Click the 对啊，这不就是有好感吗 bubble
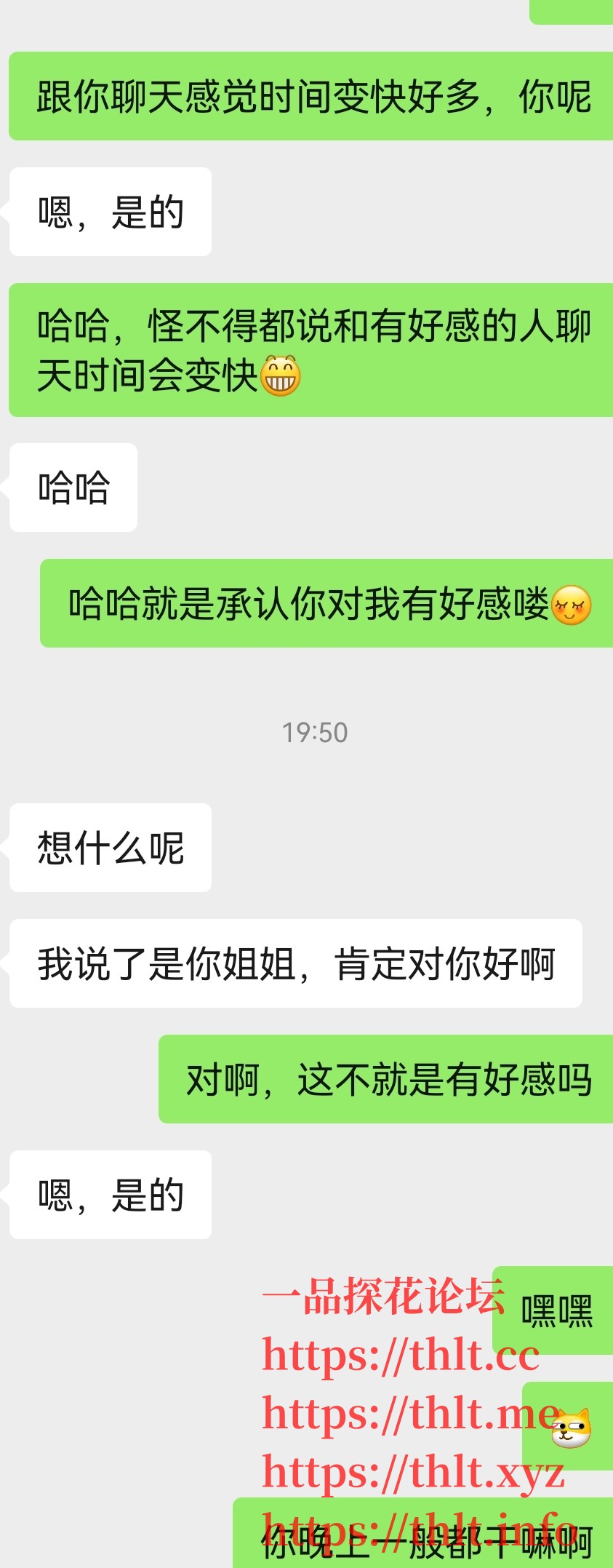This screenshot has height=1568, width=613. (x=385, y=1079)
